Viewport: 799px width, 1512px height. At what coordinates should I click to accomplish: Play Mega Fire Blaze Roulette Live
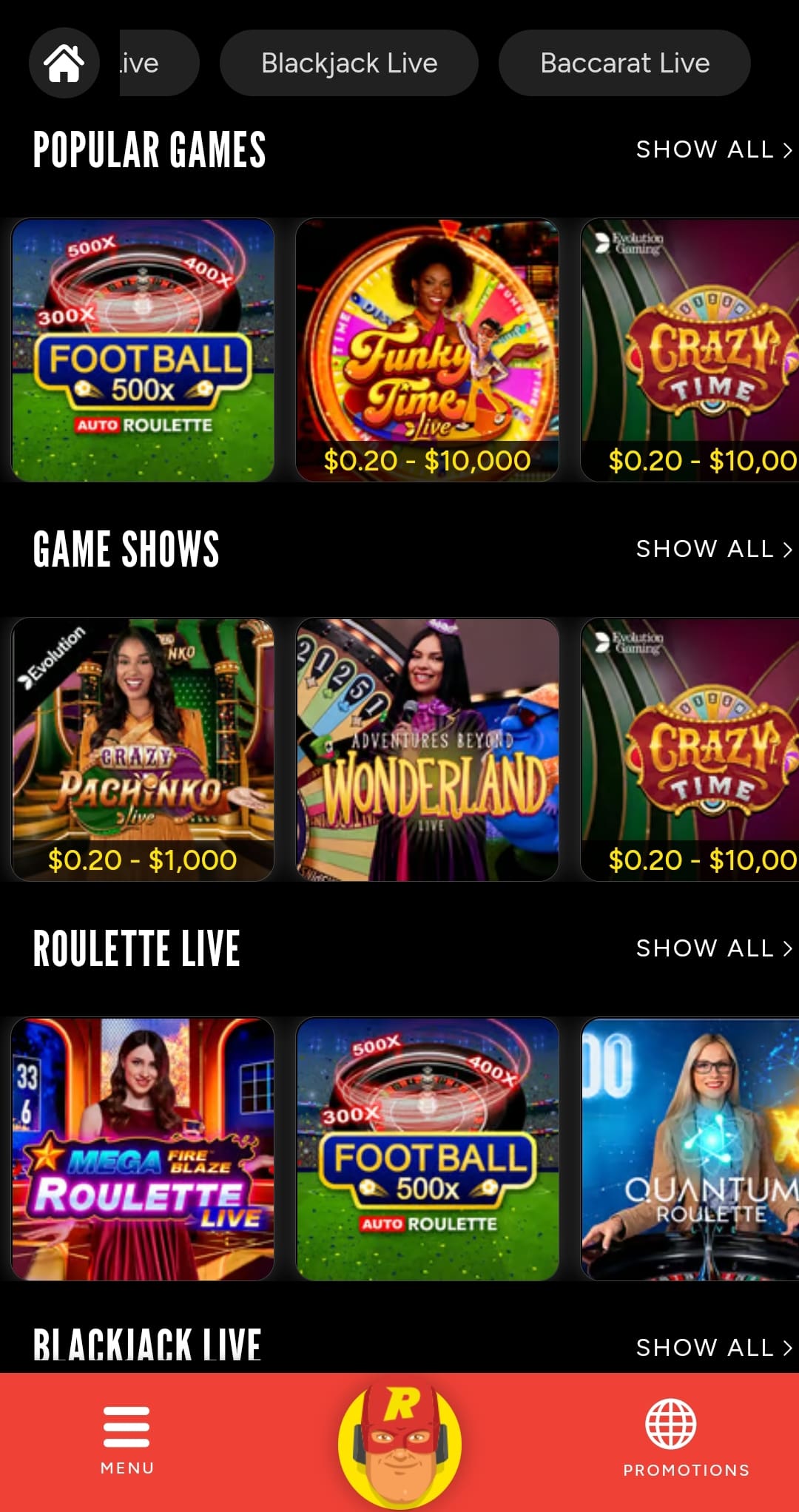click(x=143, y=1149)
